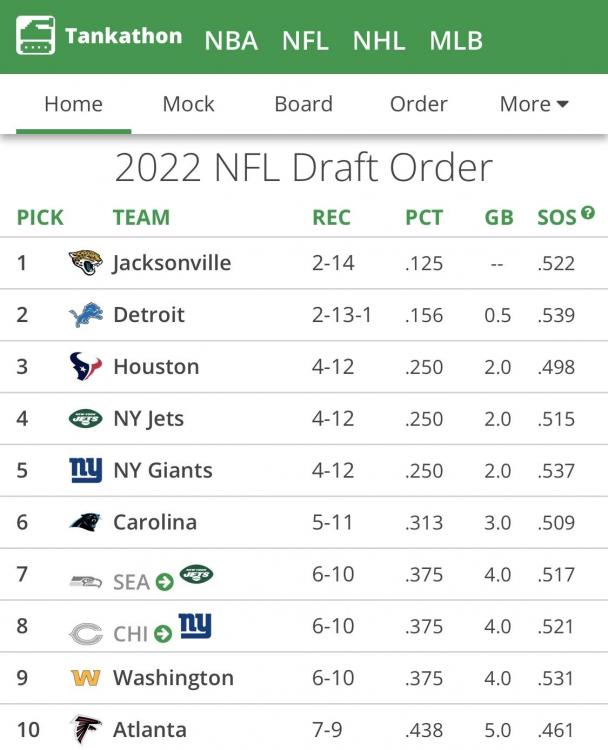Switch to the MLB section

[x=456, y=40]
